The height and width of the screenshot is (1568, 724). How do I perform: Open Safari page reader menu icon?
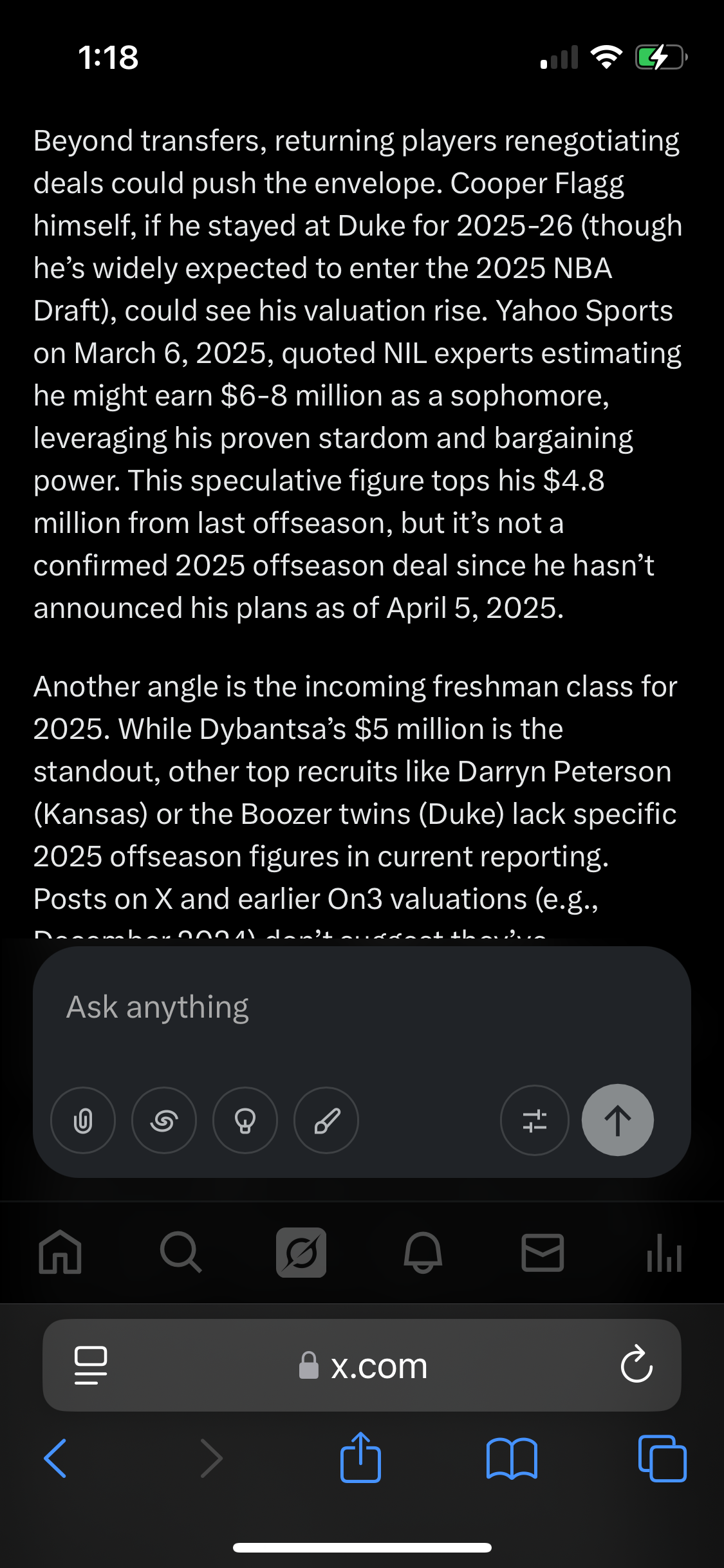coord(90,1365)
